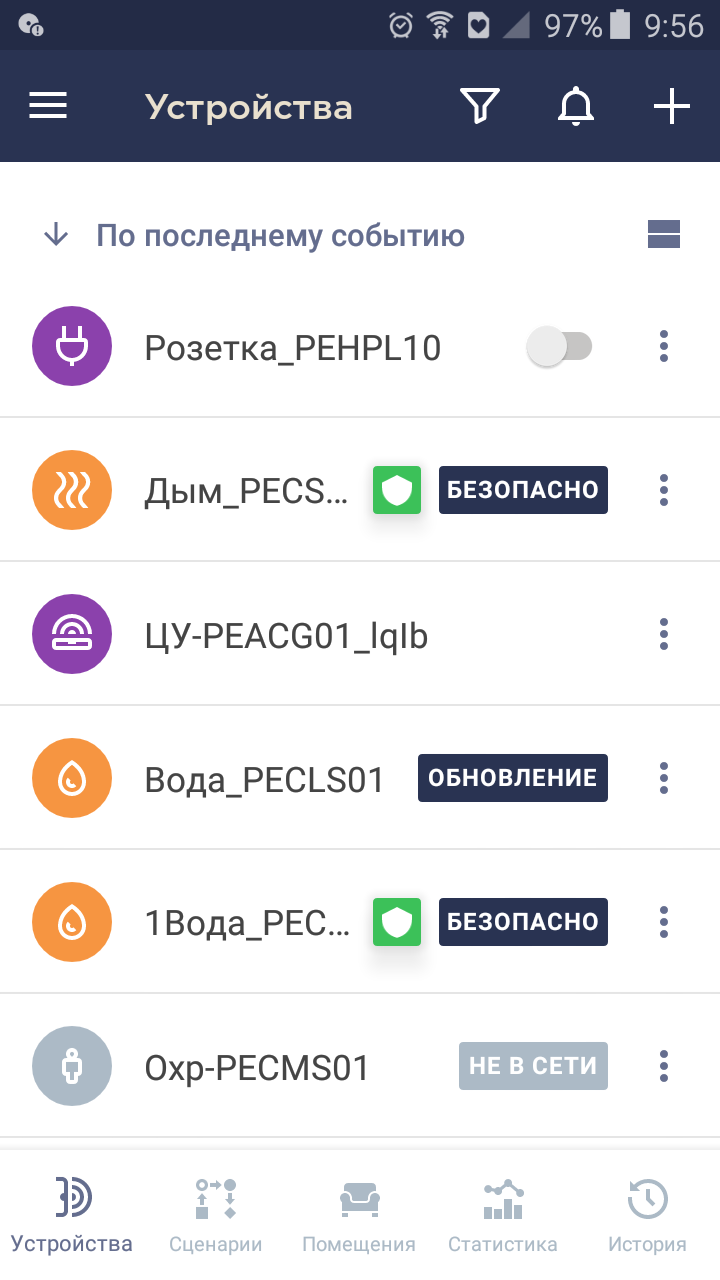The height and width of the screenshot is (1280, 720).
Task: Open the hamburger drawer menu
Action: (48, 106)
